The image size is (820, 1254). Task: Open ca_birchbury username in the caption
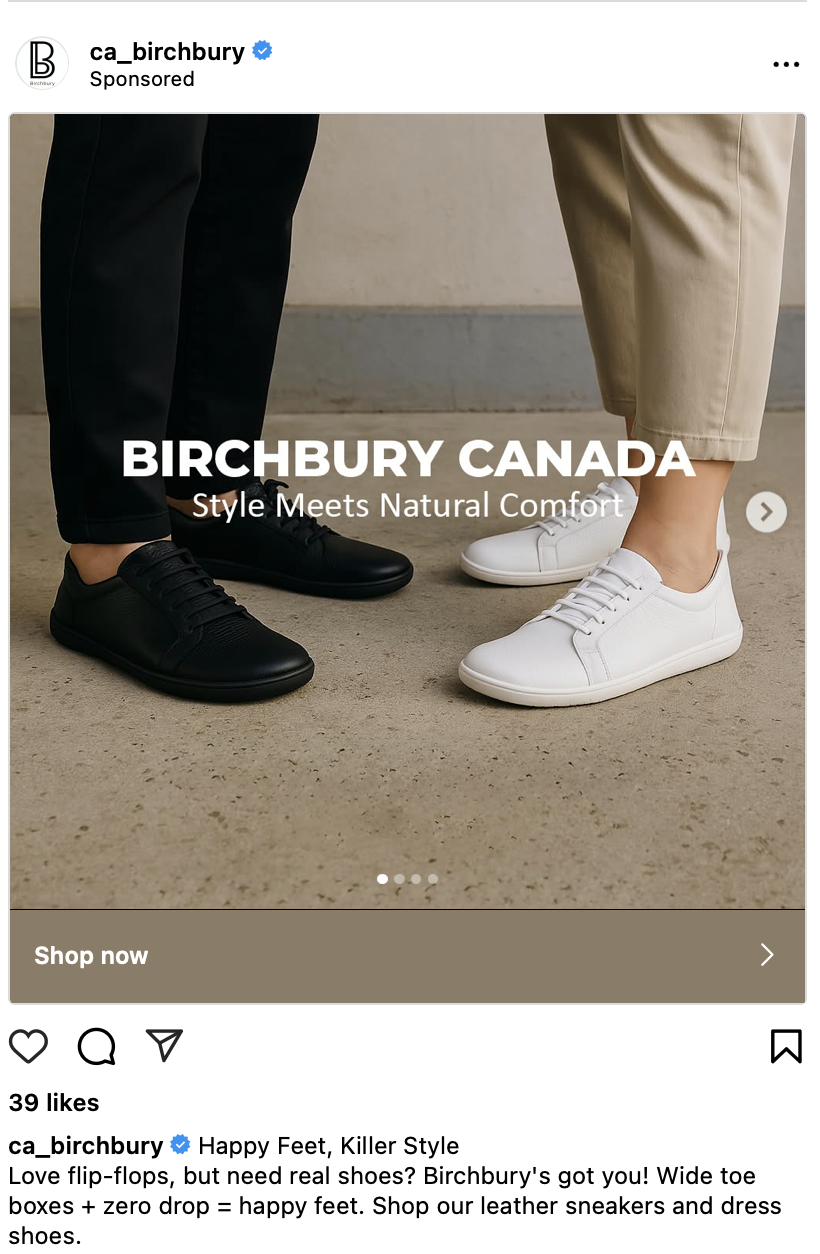[86, 1146]
